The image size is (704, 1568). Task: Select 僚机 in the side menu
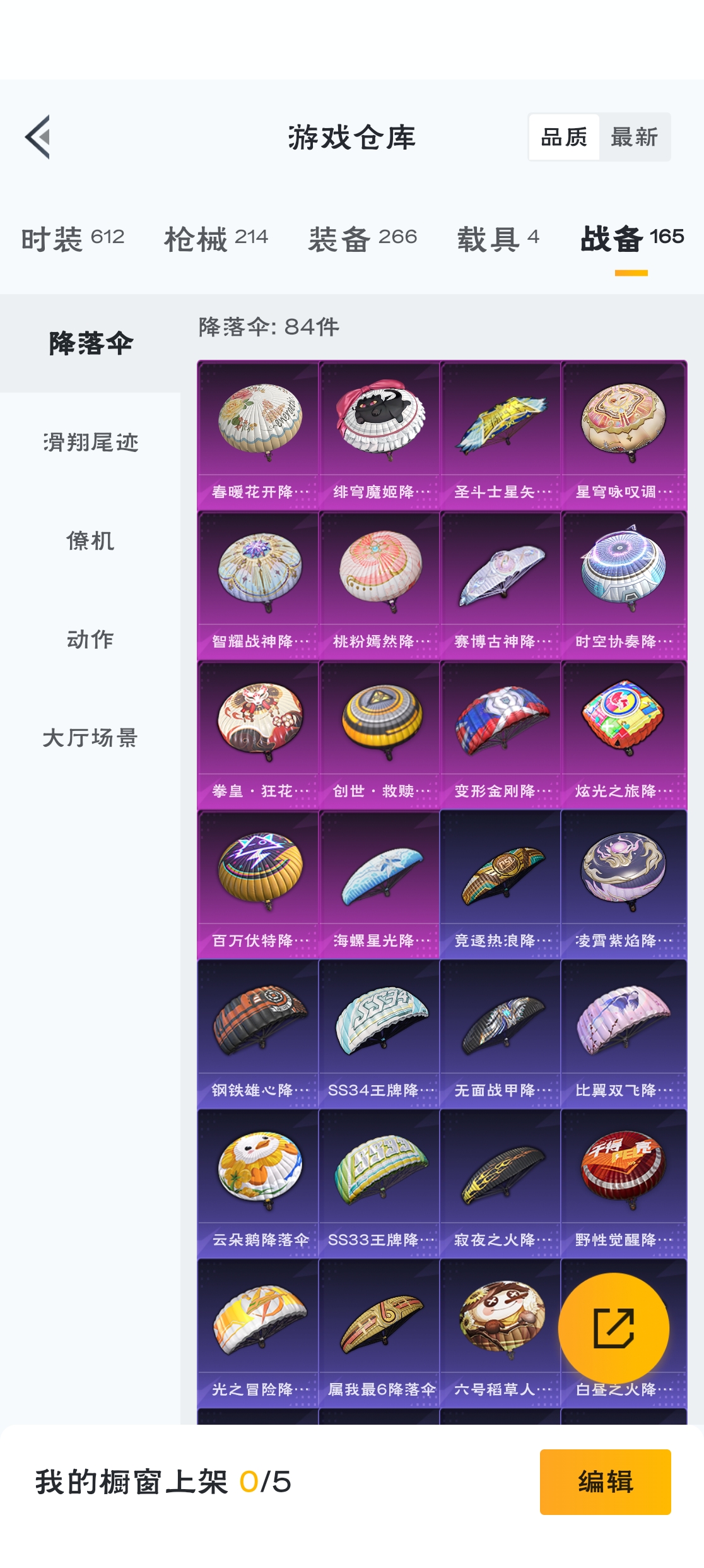[90, 541]
